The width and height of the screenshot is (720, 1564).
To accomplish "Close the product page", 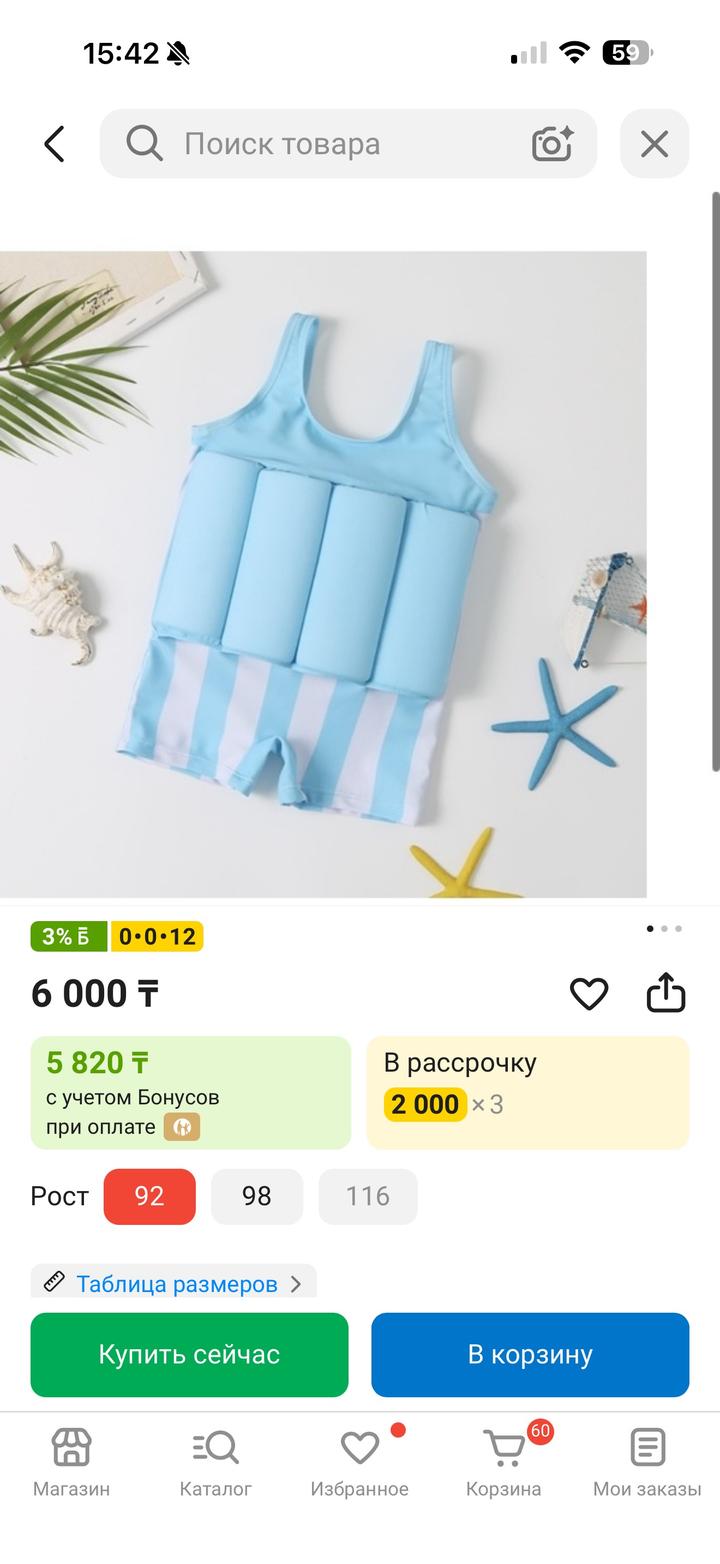I will [x=654, y=144].
